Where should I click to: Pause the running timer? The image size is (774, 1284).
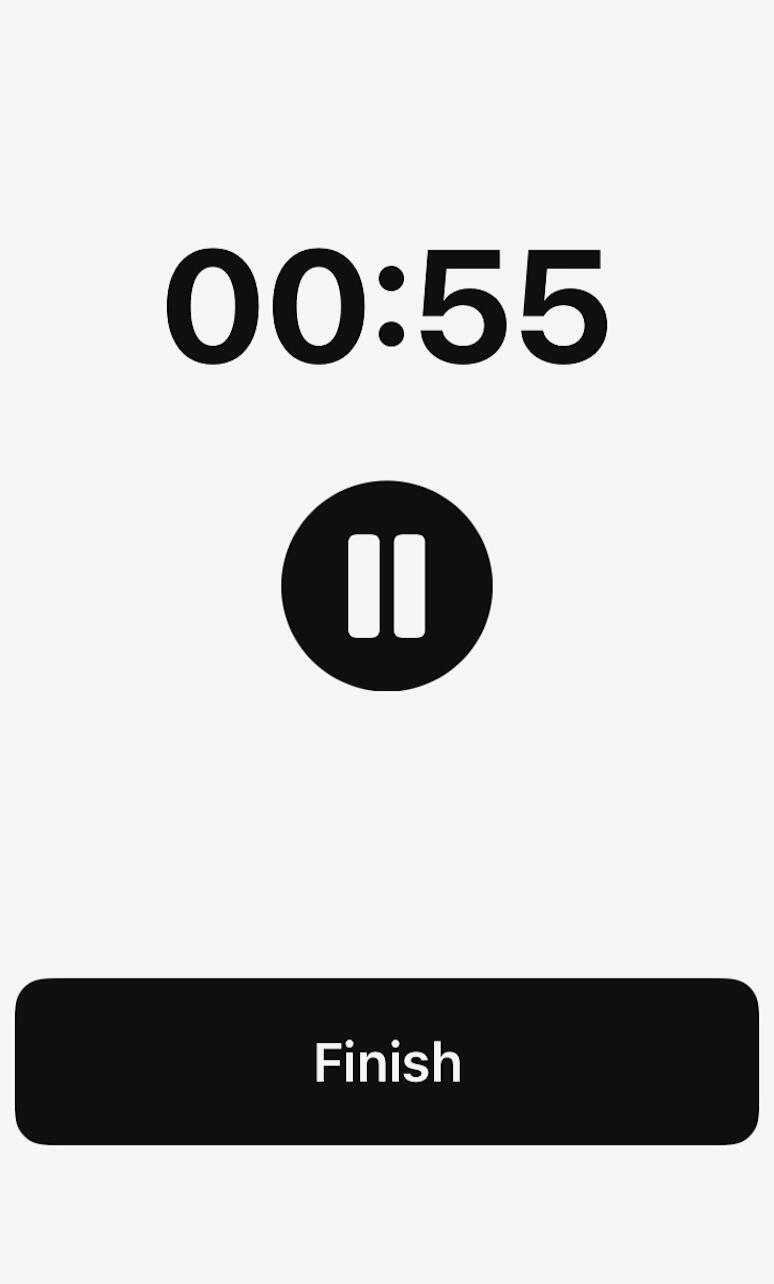tap(386, 586)
